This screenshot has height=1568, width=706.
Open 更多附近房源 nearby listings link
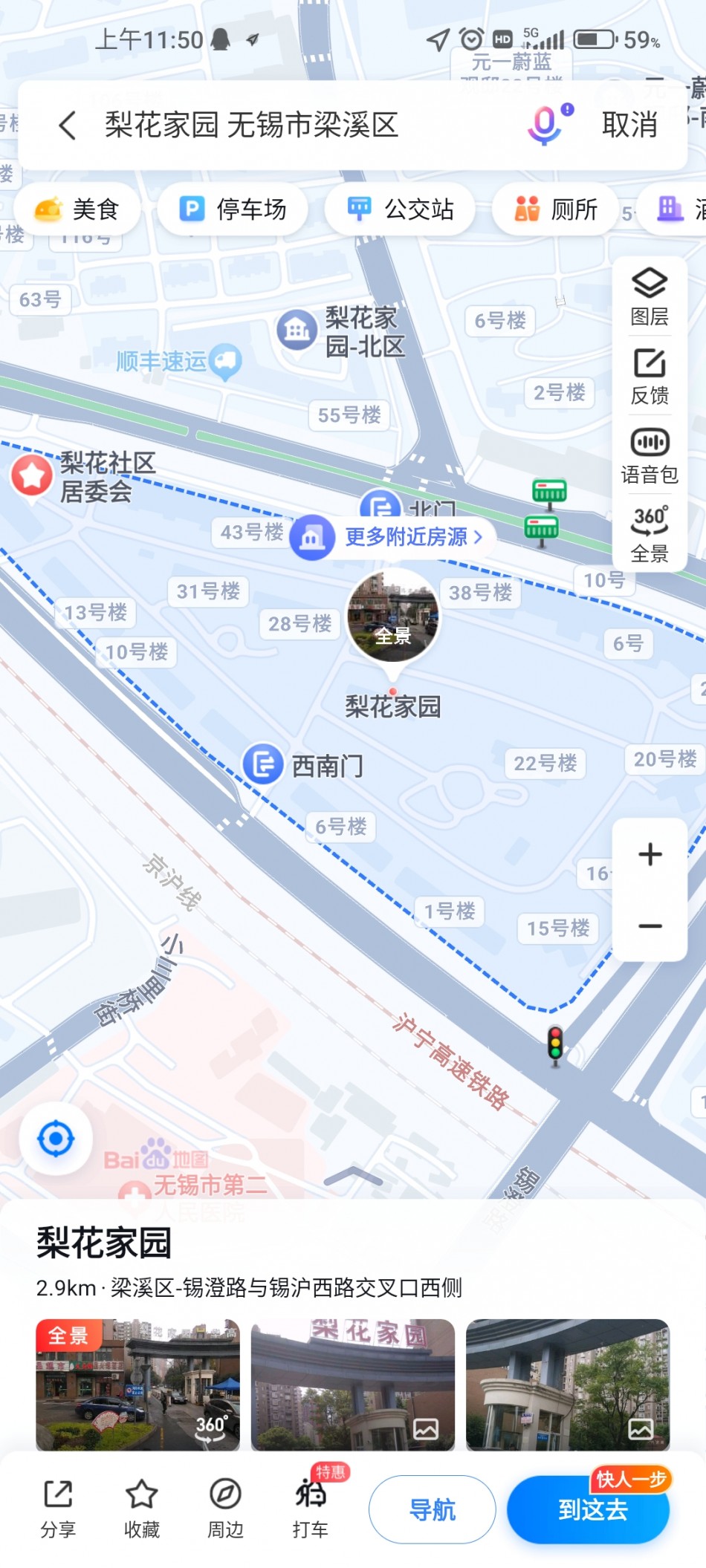(x=405, y=536)
